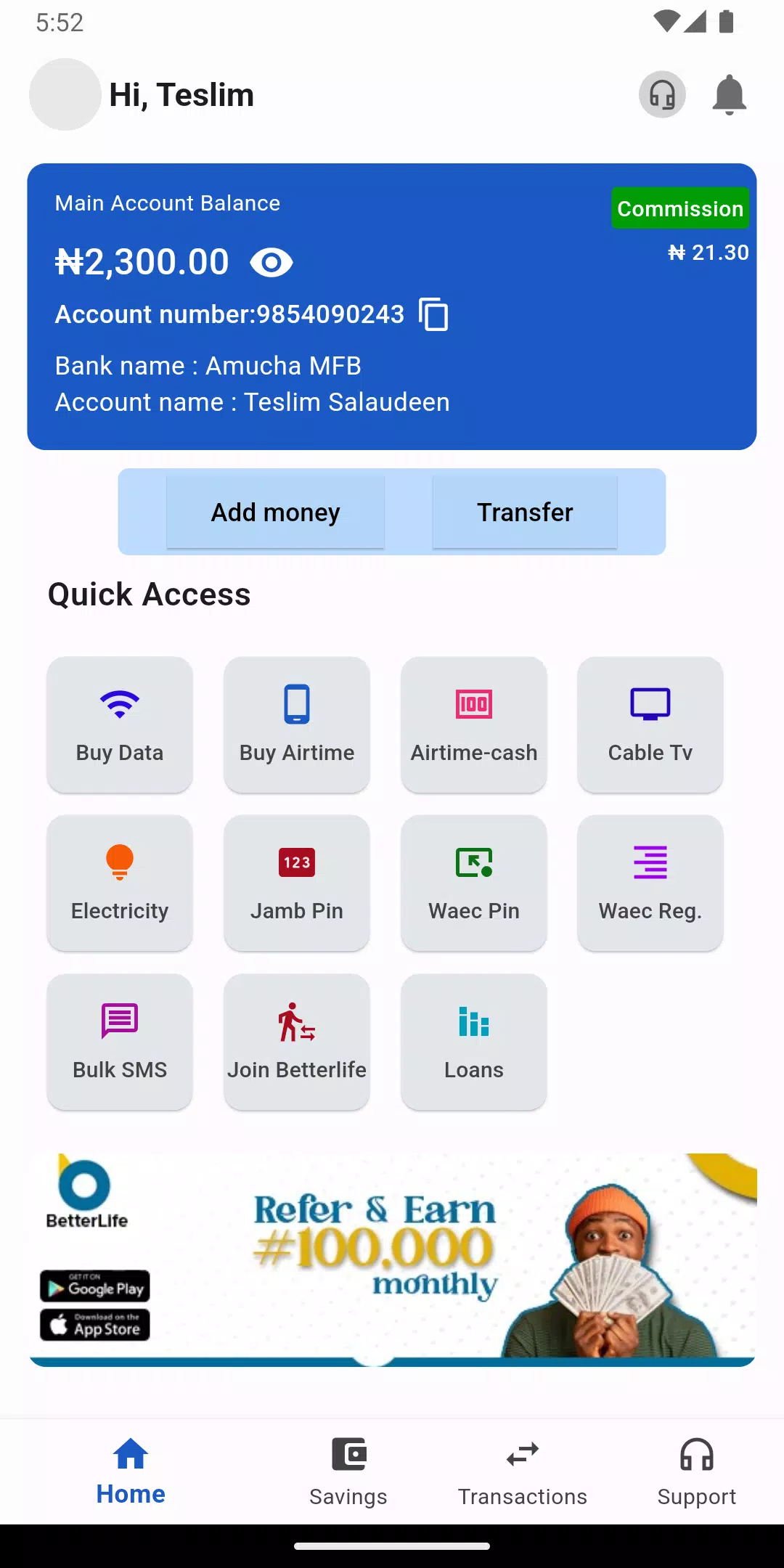Open the notifications bell
The image size is (784, 1568).
(729, 95)
